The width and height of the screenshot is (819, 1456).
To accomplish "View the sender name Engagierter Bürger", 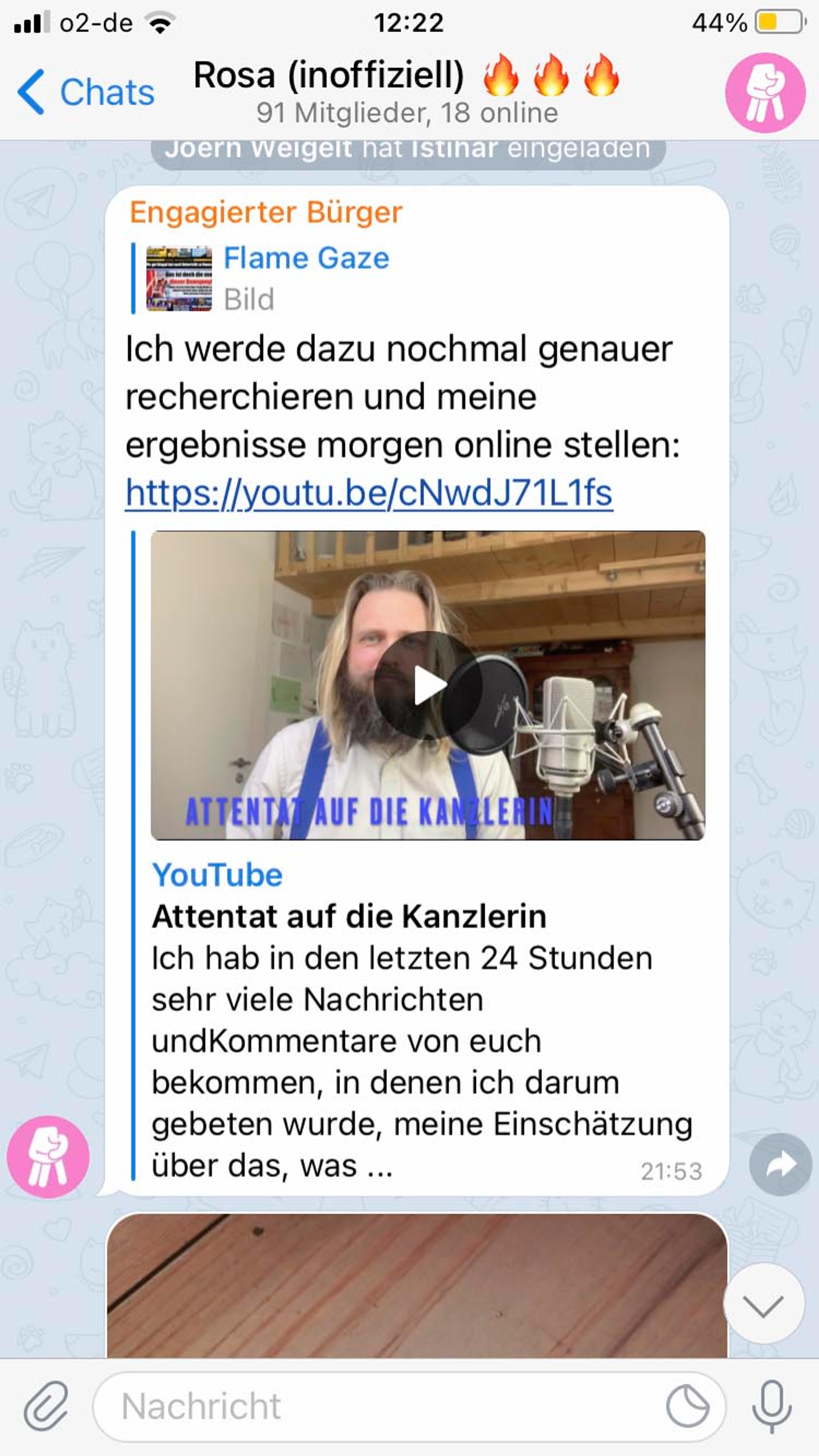I will coord(266,213).
